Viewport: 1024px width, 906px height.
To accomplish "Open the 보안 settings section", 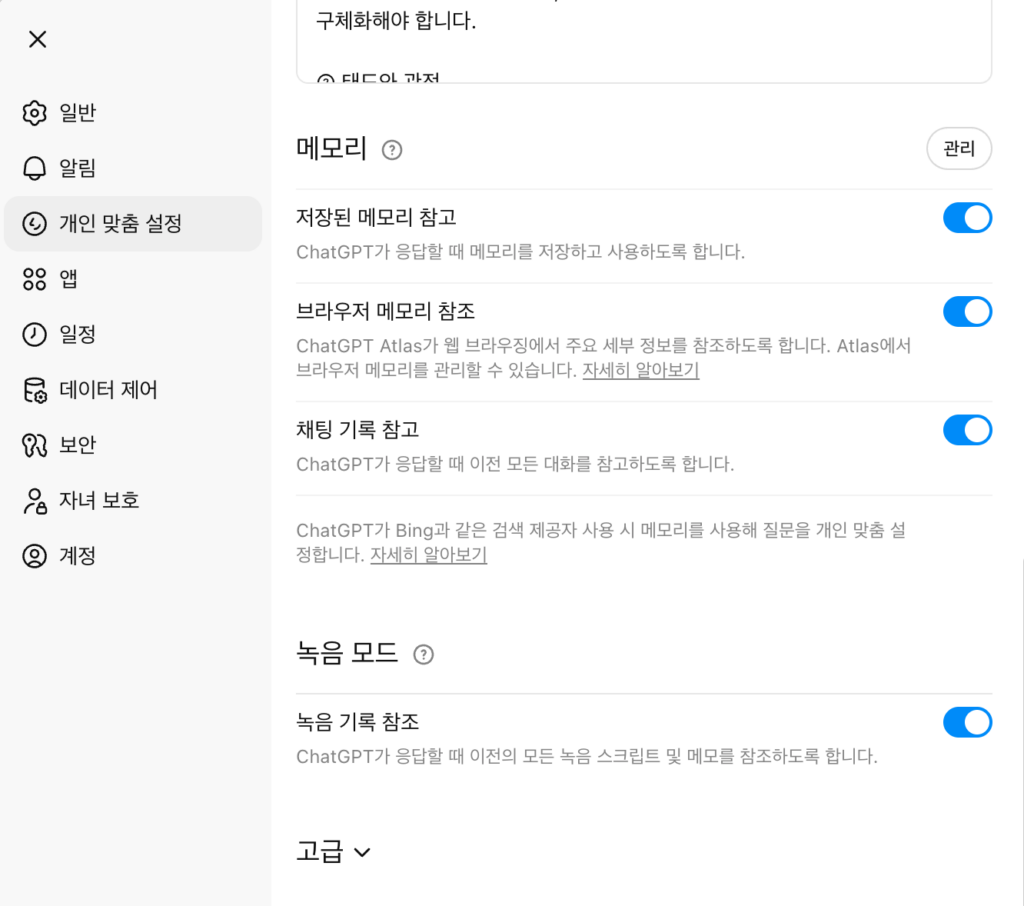I will click(77, 444).
